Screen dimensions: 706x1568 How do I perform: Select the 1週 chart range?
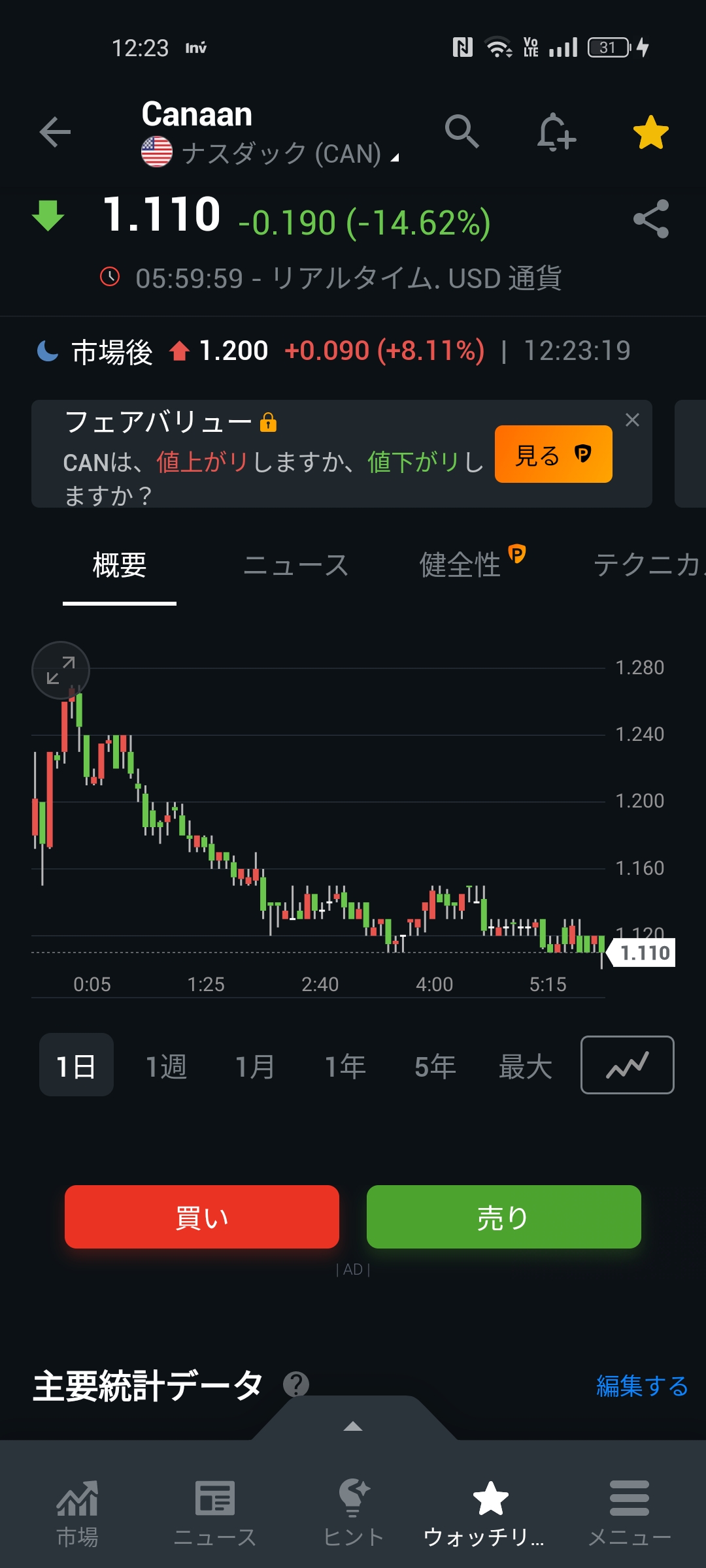(166, 1066)
